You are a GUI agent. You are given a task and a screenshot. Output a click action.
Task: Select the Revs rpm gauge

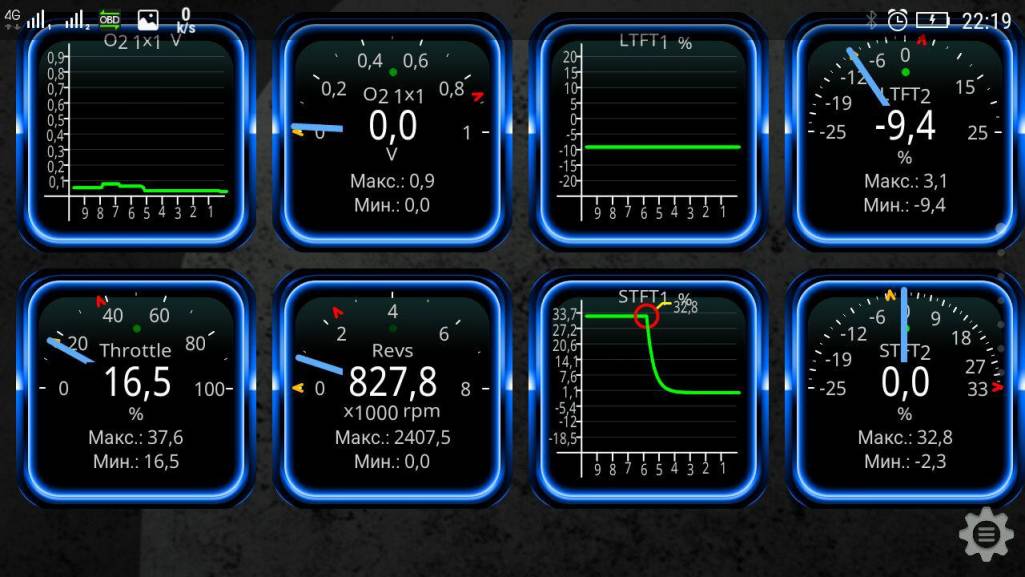coord(392,388)
